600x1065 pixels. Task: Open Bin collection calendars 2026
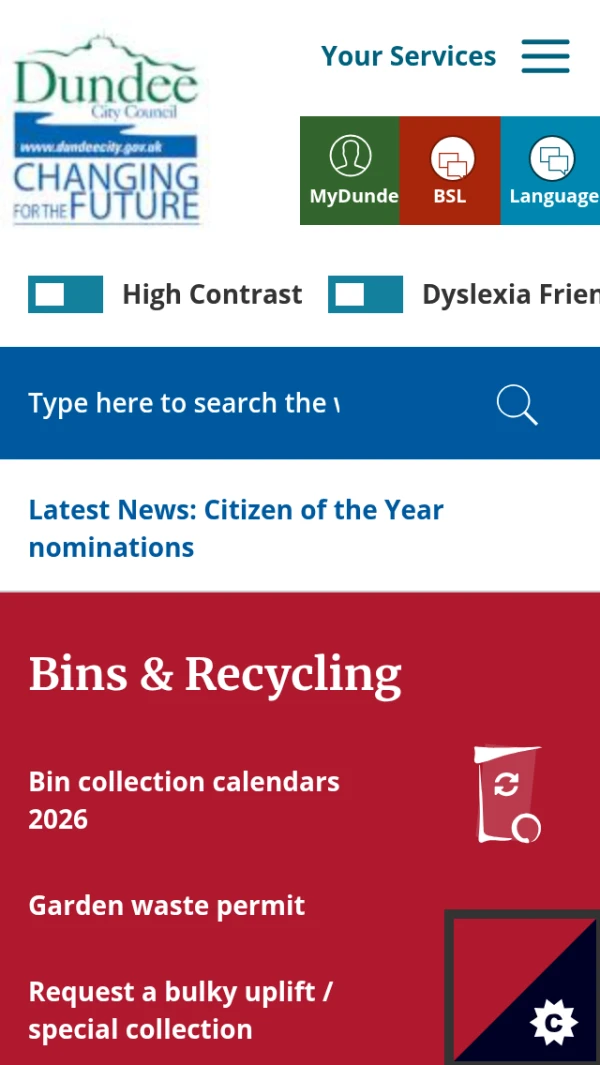(184, 800)
